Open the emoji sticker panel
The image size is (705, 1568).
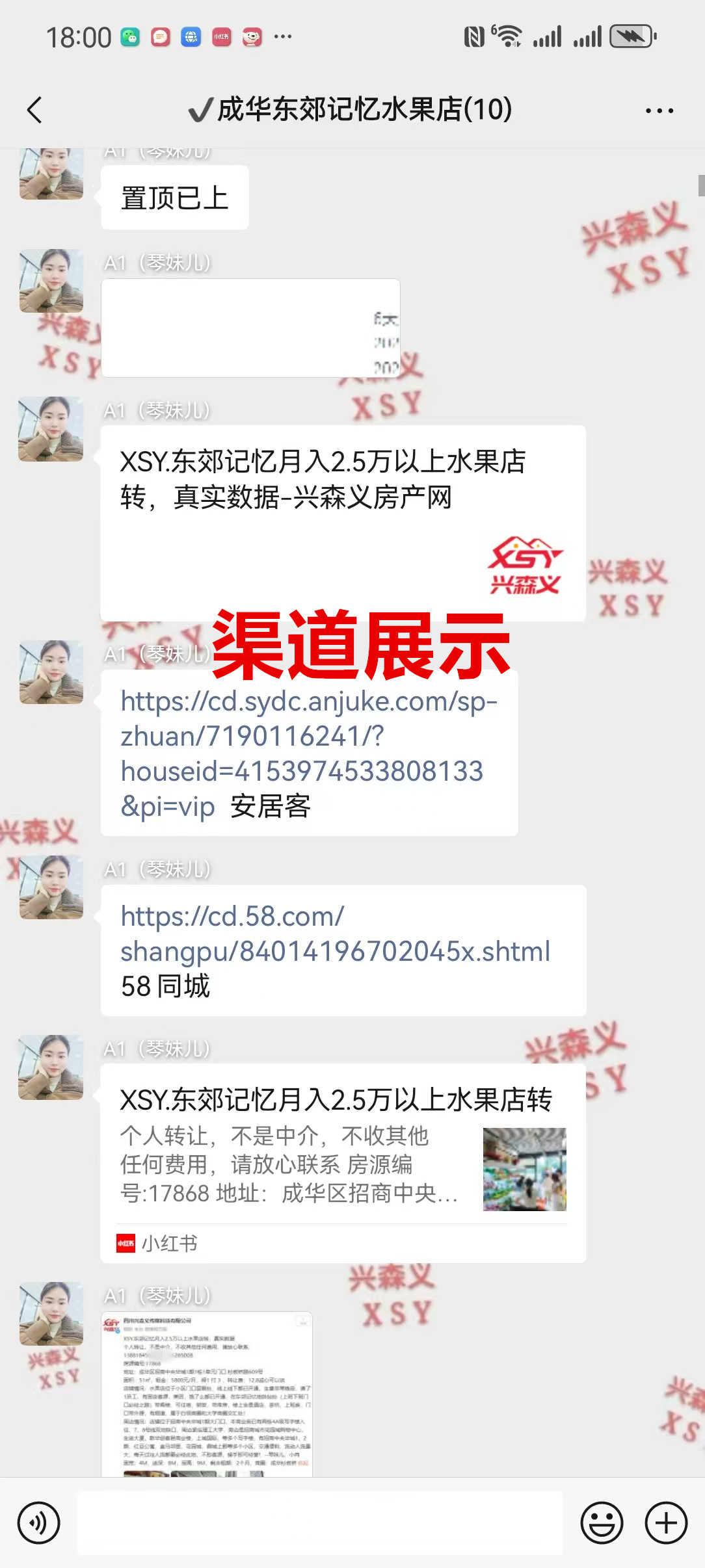pyautogui.click(x=602, y=1522)
